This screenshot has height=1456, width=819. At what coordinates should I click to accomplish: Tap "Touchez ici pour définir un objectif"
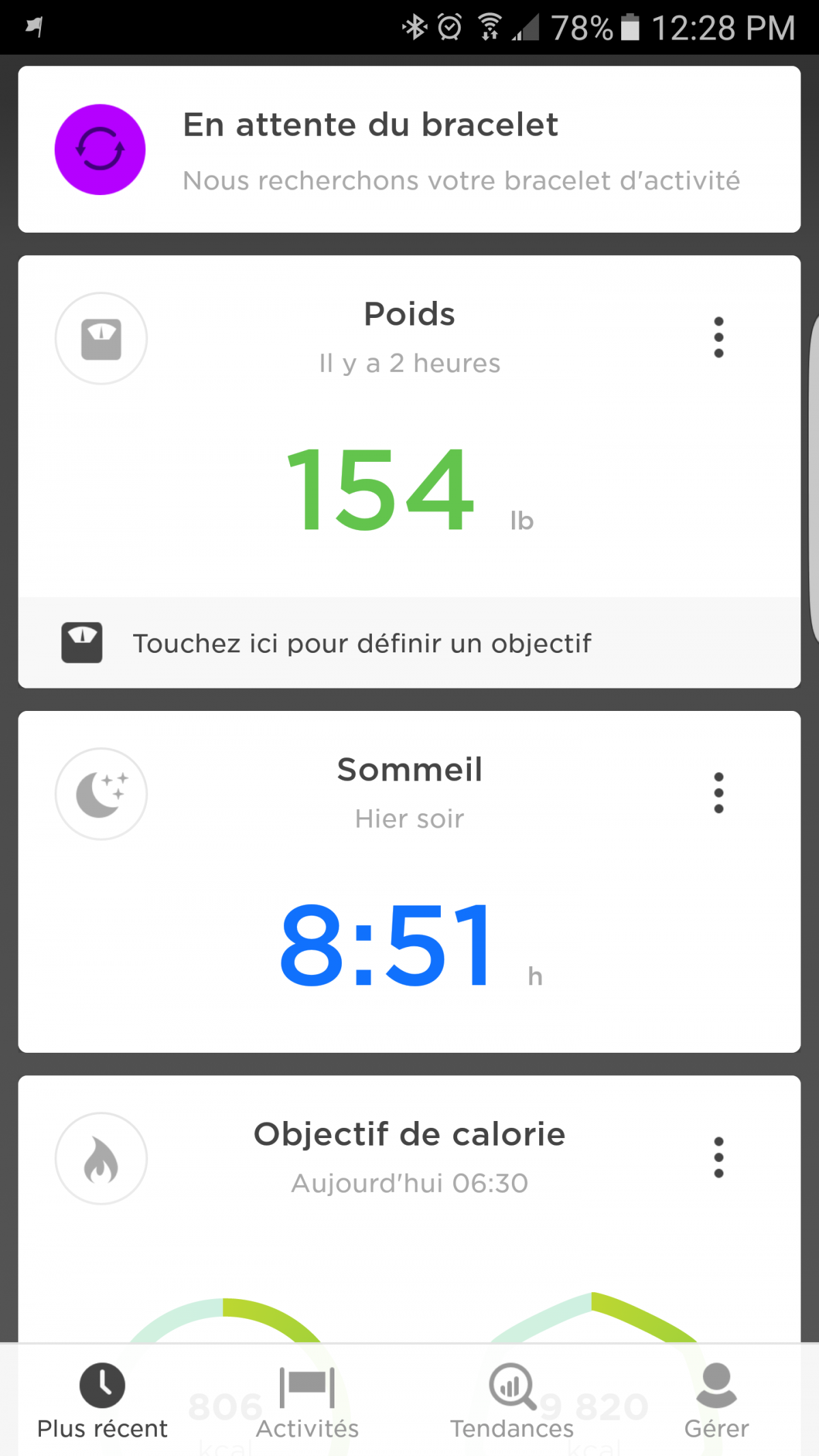(362, 643)
